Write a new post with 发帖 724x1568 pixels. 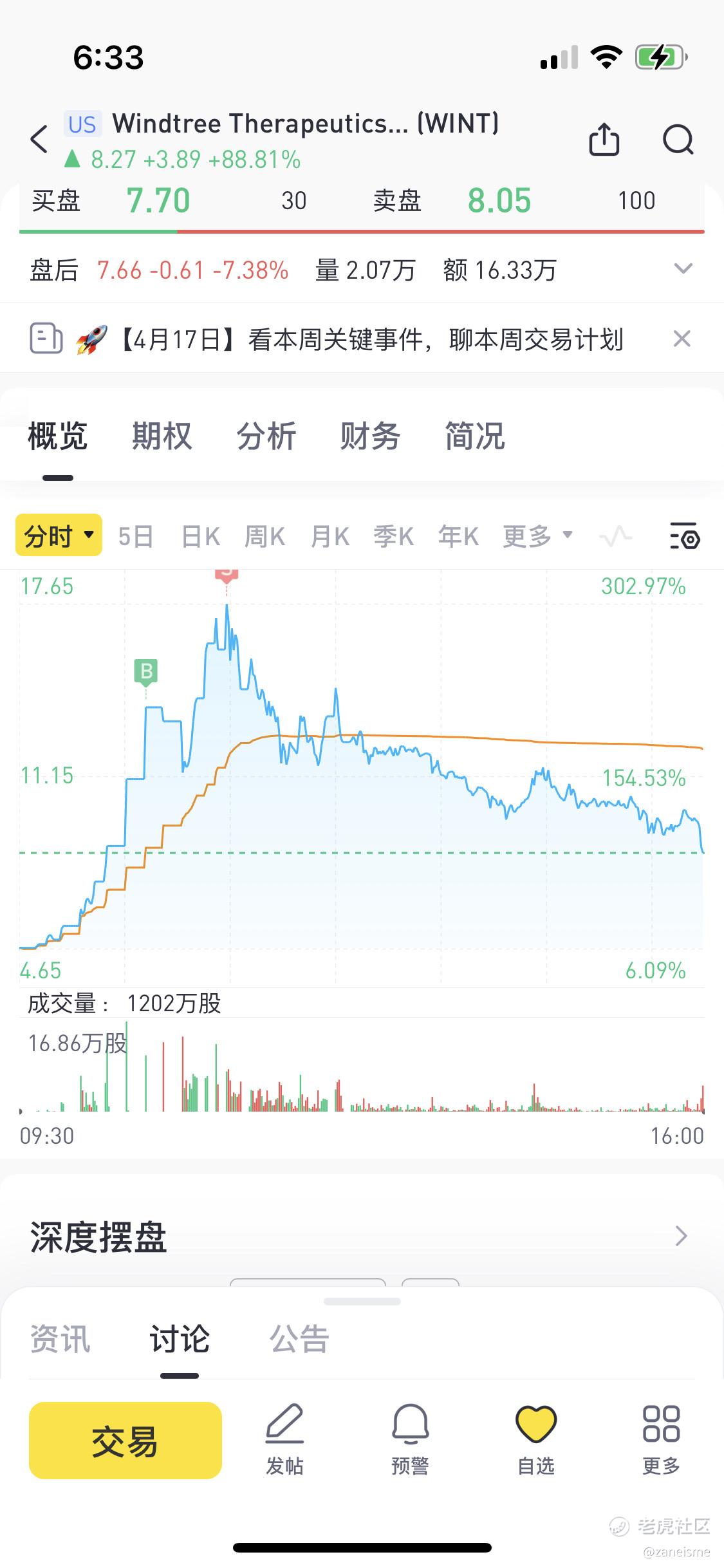click(284, 1441)
